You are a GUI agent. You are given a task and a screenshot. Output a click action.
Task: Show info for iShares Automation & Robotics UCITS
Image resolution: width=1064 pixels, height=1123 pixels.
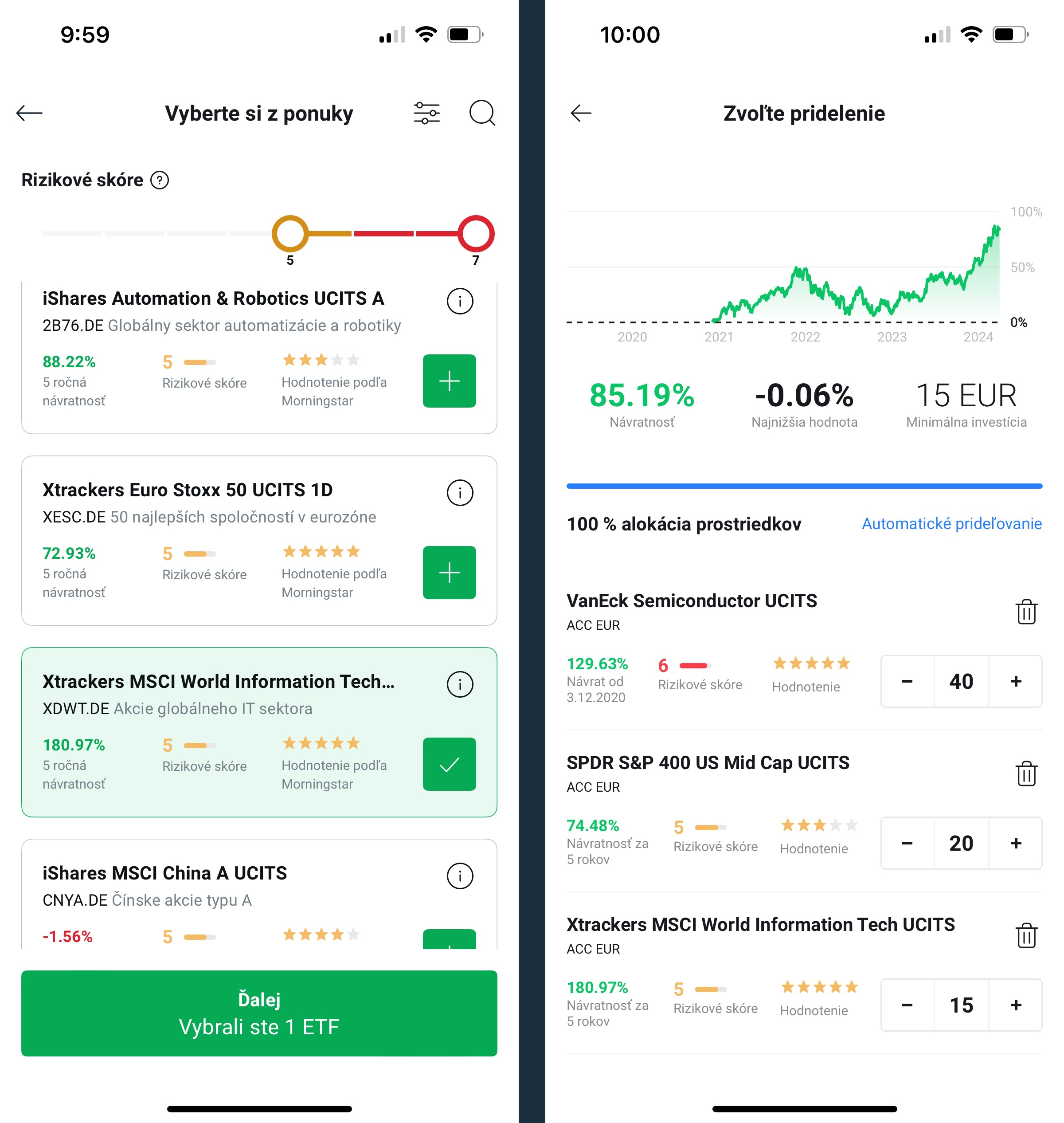pyautogui.click(x=459, y=301)
